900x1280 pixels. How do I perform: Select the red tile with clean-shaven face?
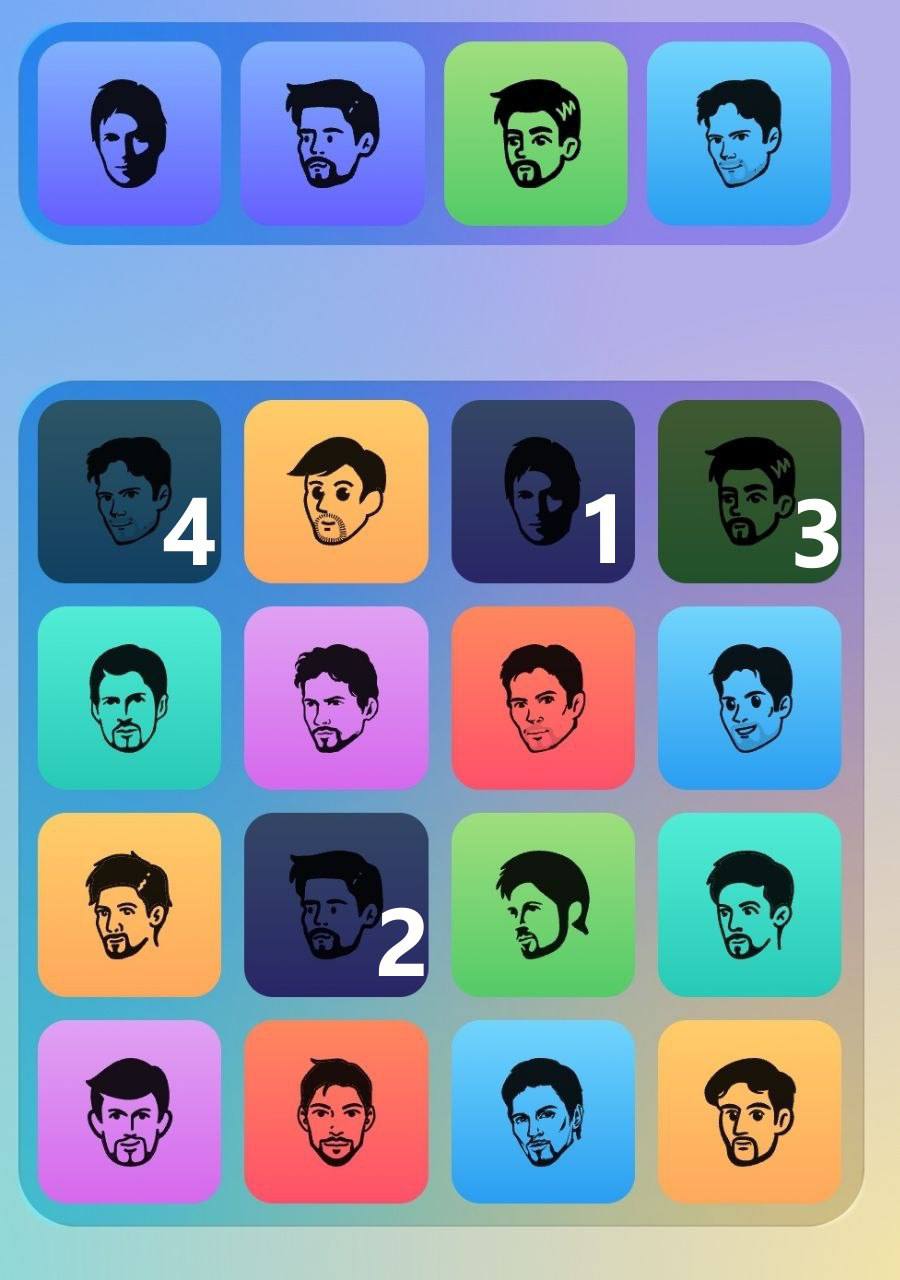coord(543,697)
